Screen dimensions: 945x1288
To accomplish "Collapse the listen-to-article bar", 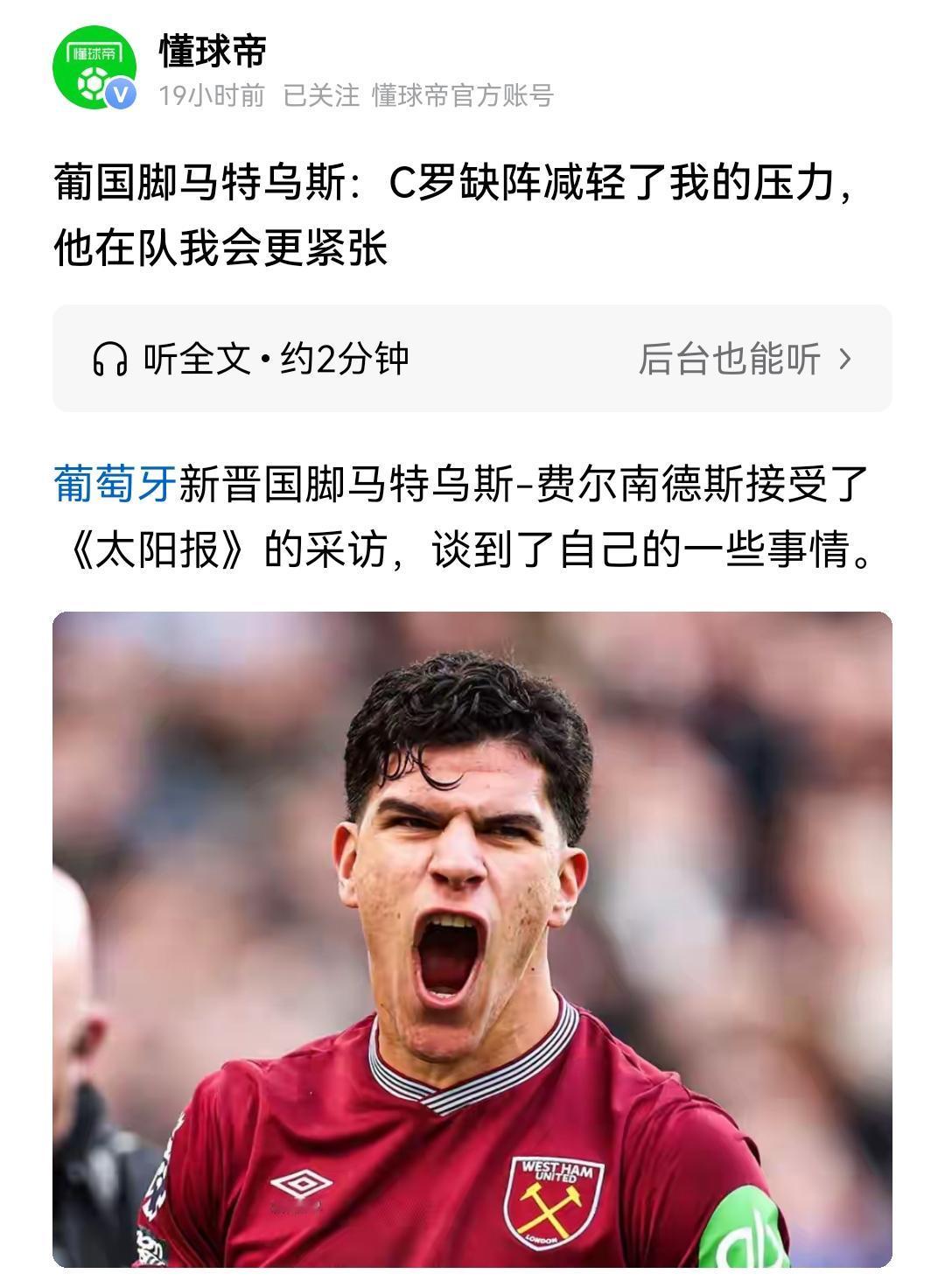I will point(472,357).
